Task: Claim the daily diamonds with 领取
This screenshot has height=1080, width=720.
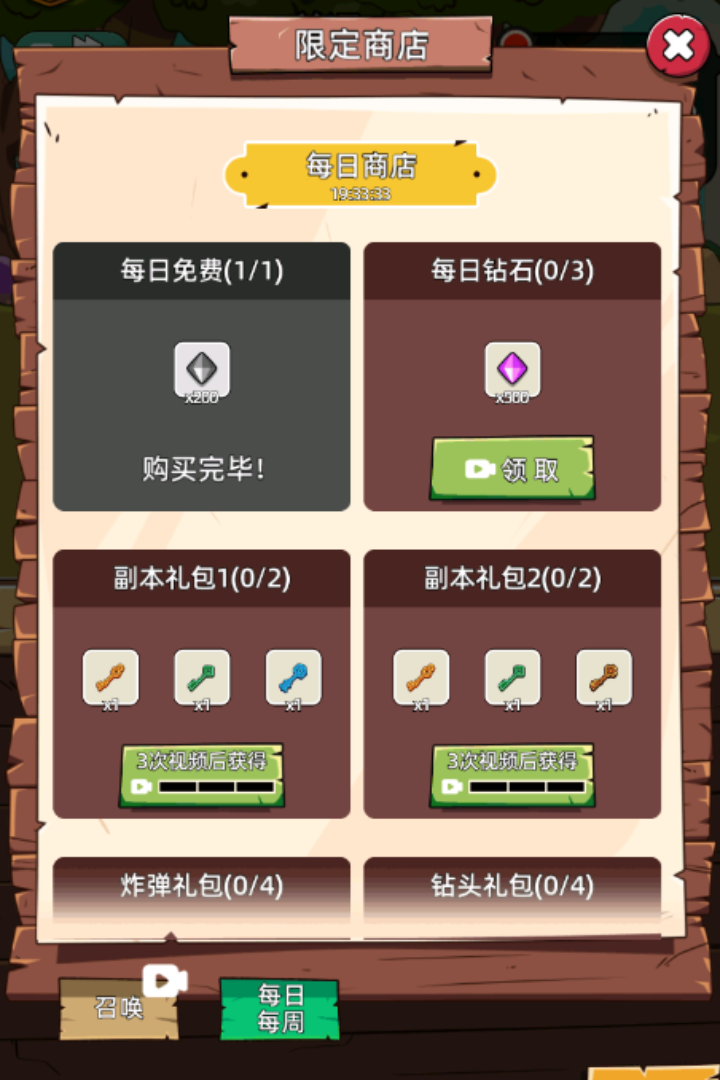Action: (x=513, y=467)
